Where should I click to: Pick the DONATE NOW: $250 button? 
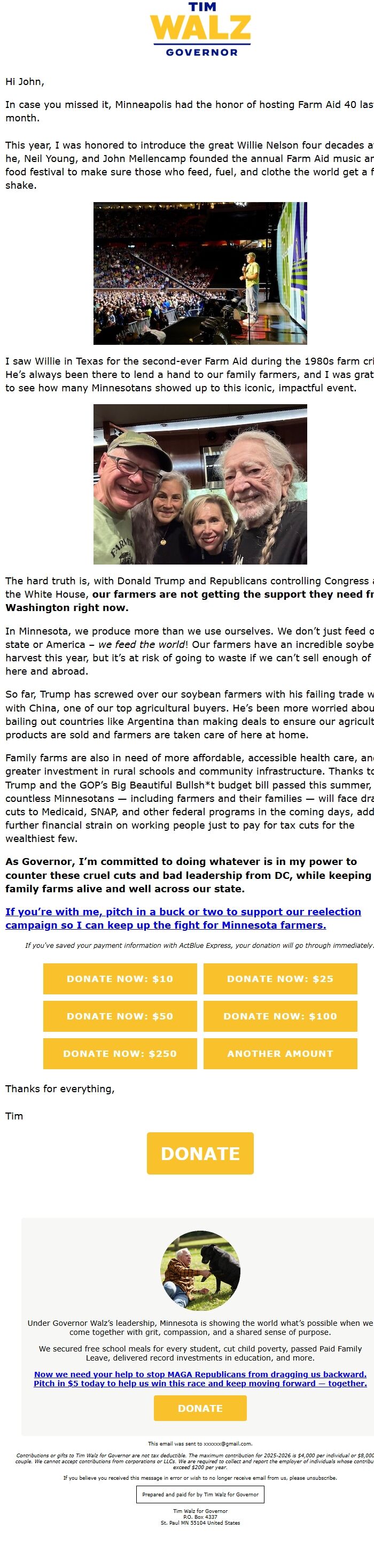pos(120,1053)
